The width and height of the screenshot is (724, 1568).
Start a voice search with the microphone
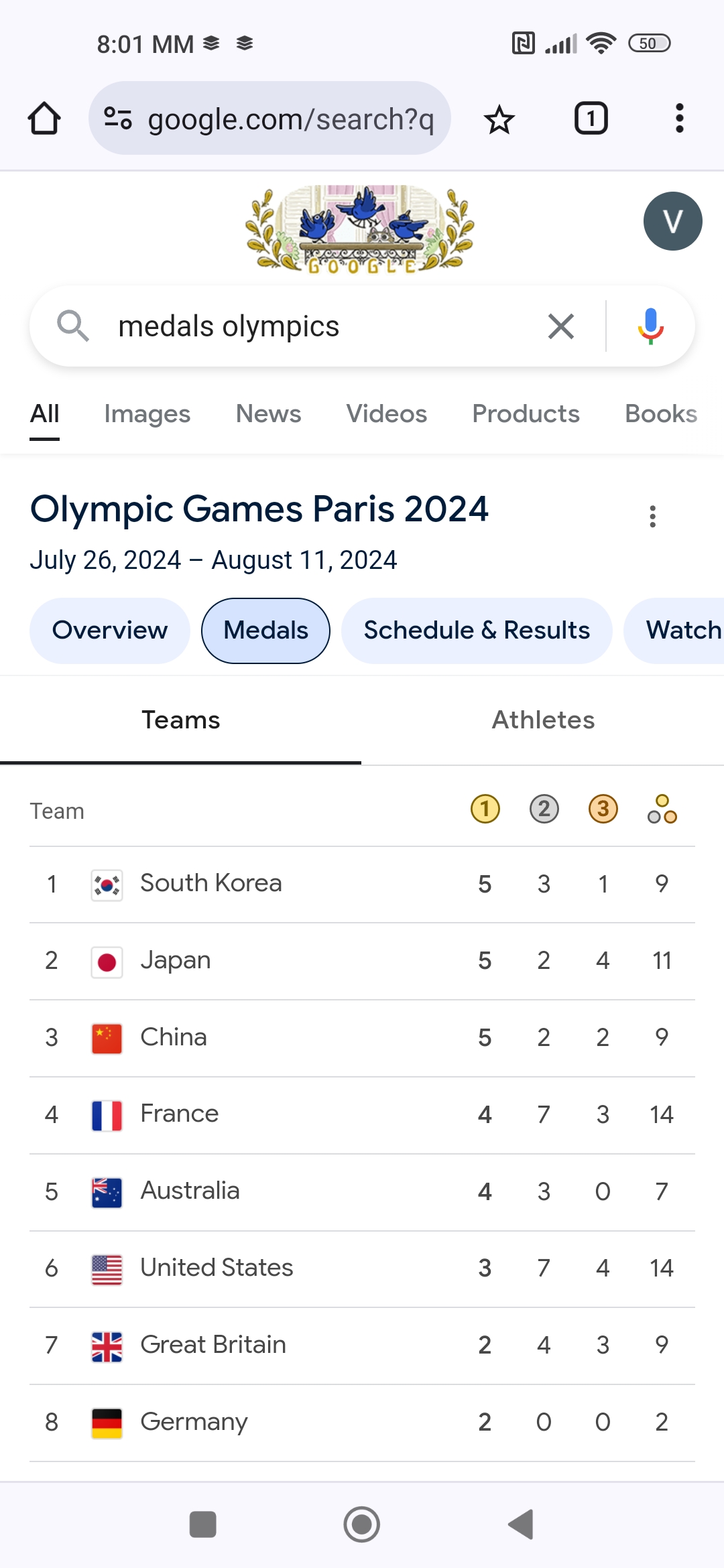tap(650, 327)
